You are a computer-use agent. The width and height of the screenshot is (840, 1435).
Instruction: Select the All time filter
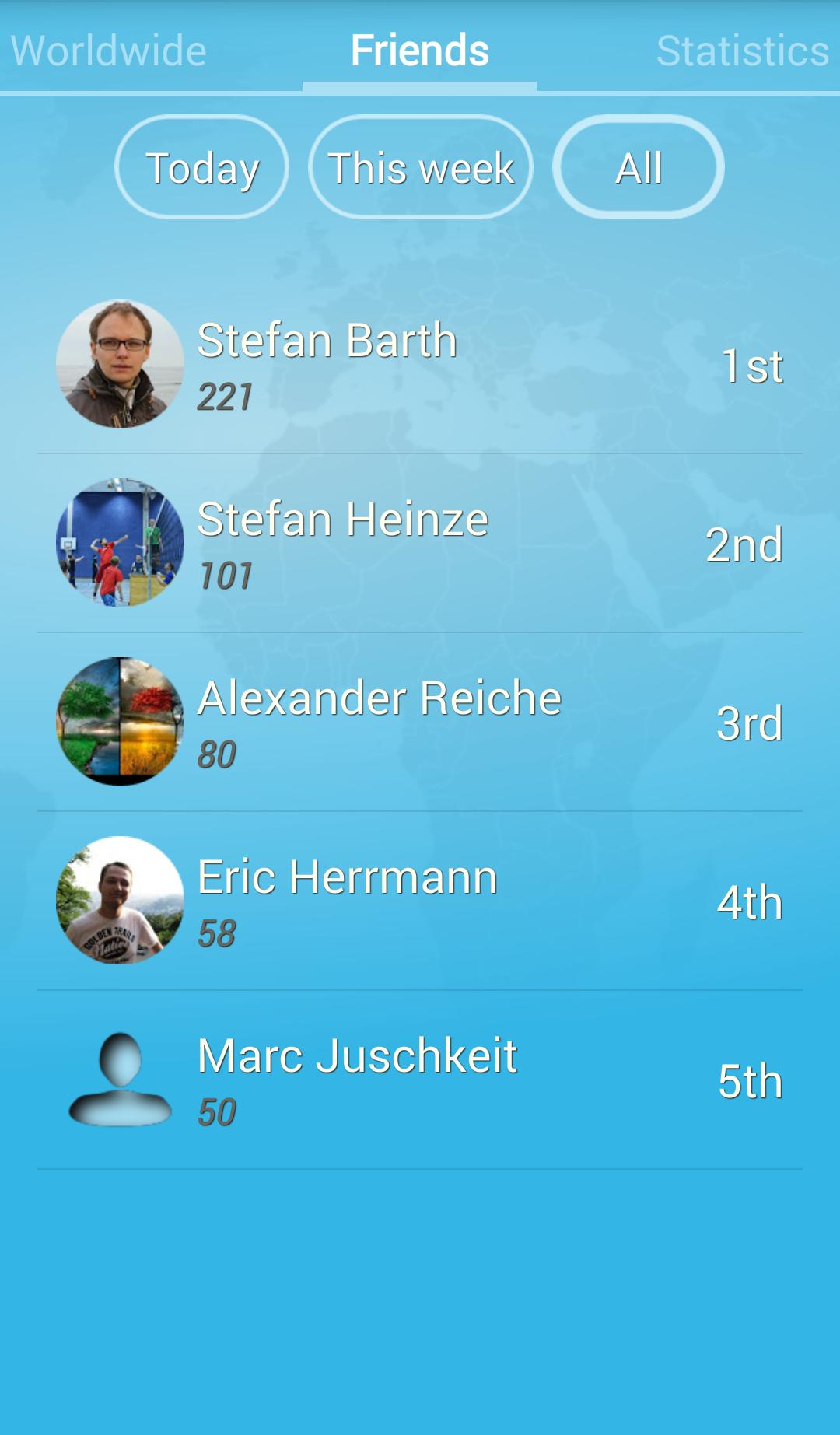tap(639, 167)
